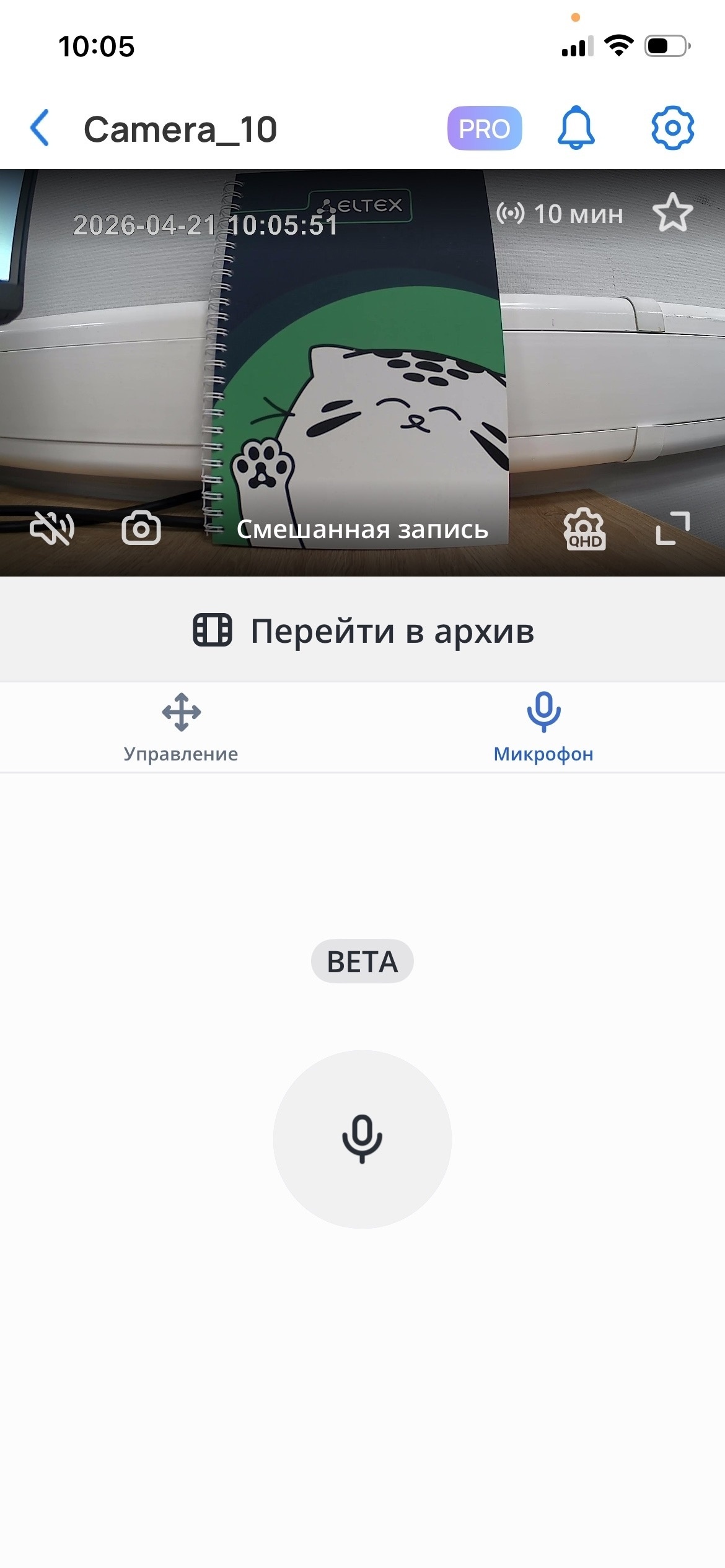The height and width of the screenshot is (1568, 725).
Task: Open camera settings gear
Action: [672, 128]
